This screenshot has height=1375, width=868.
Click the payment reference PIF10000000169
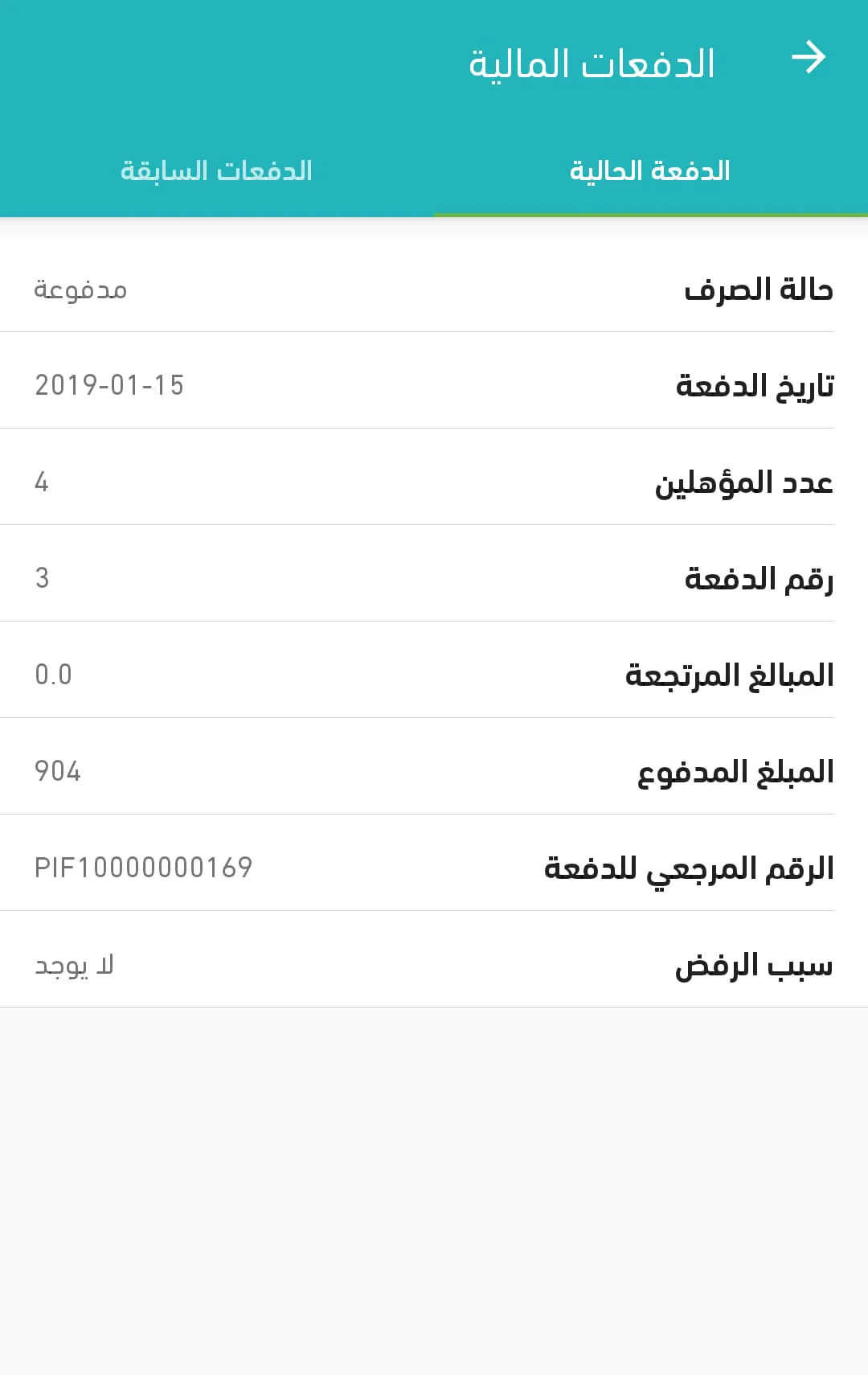click(x=141, y=868)
